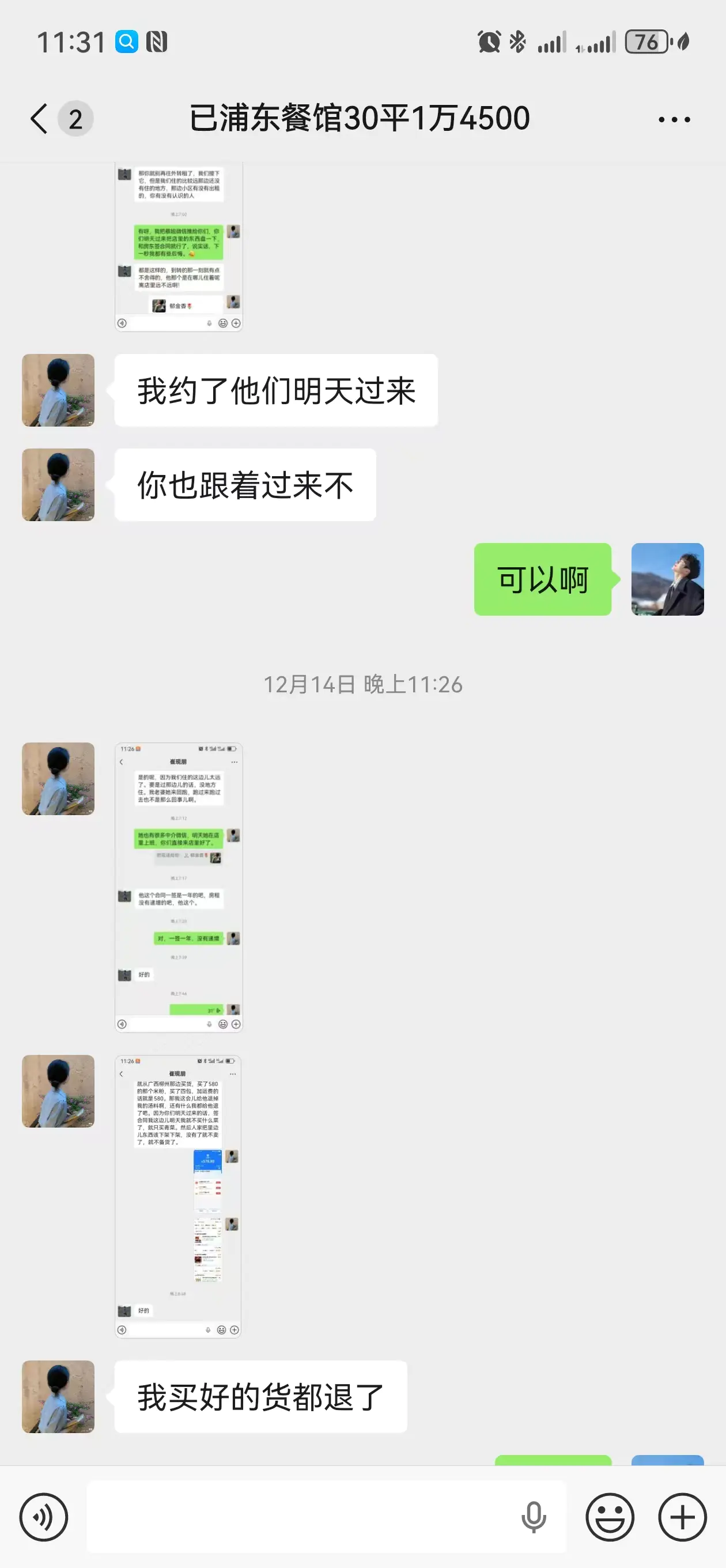Screen dimensions: 726x1568
Task: Open the screenshot image above 我约了他们明天过来
Action: point(179,247)
